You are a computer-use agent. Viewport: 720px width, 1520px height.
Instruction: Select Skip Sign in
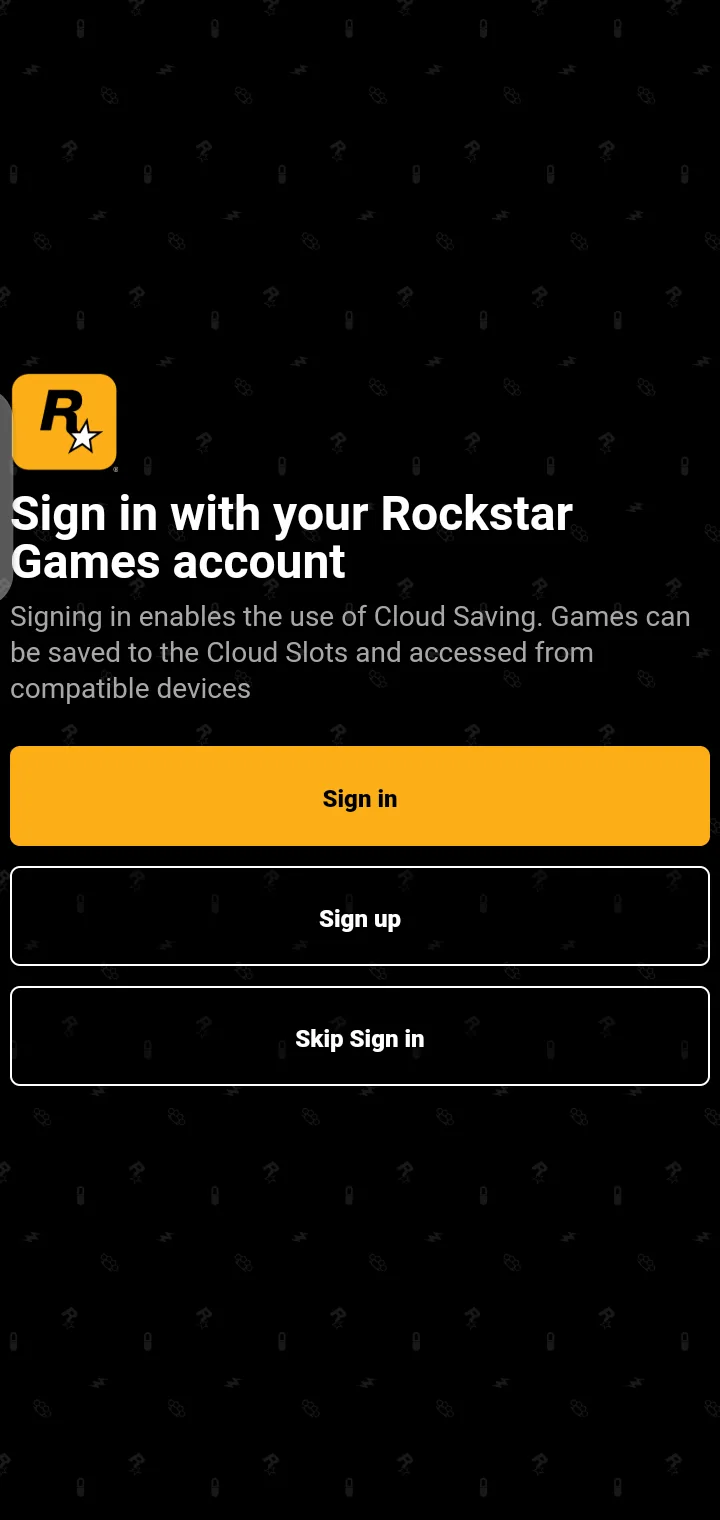pyautogui.click(x=360, y=1036)
